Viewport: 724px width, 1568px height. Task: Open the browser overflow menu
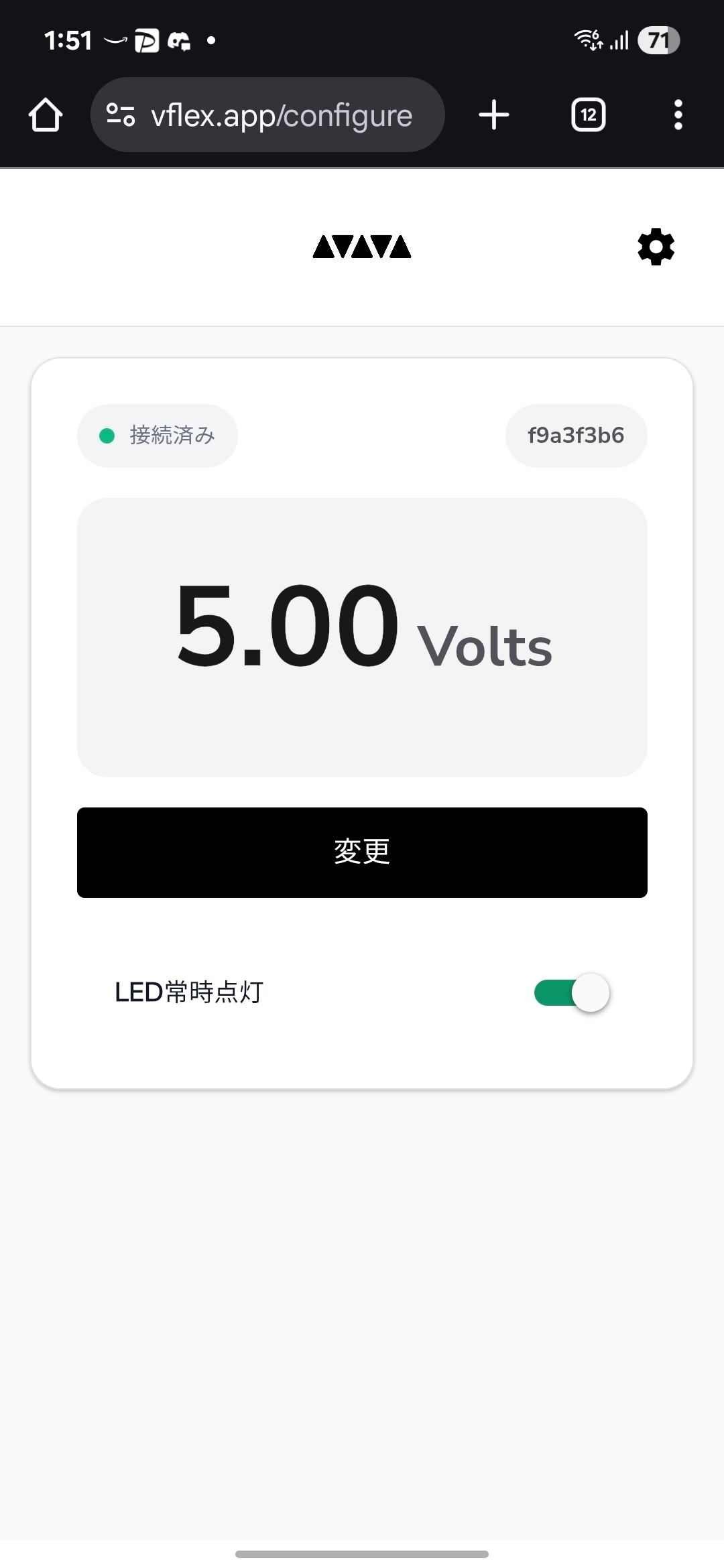point(678,115)
